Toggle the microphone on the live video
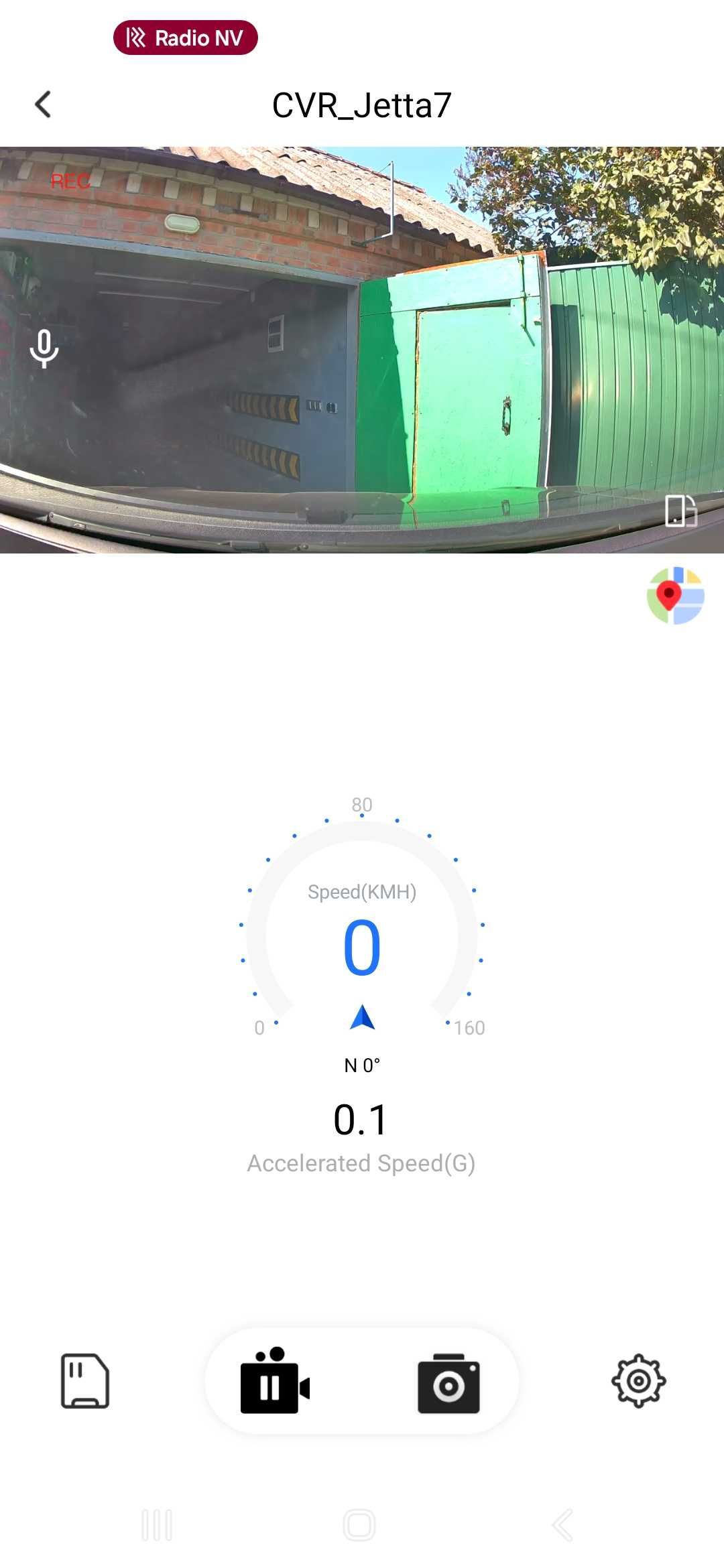The image size is (724, 1568). click(44, 348)
